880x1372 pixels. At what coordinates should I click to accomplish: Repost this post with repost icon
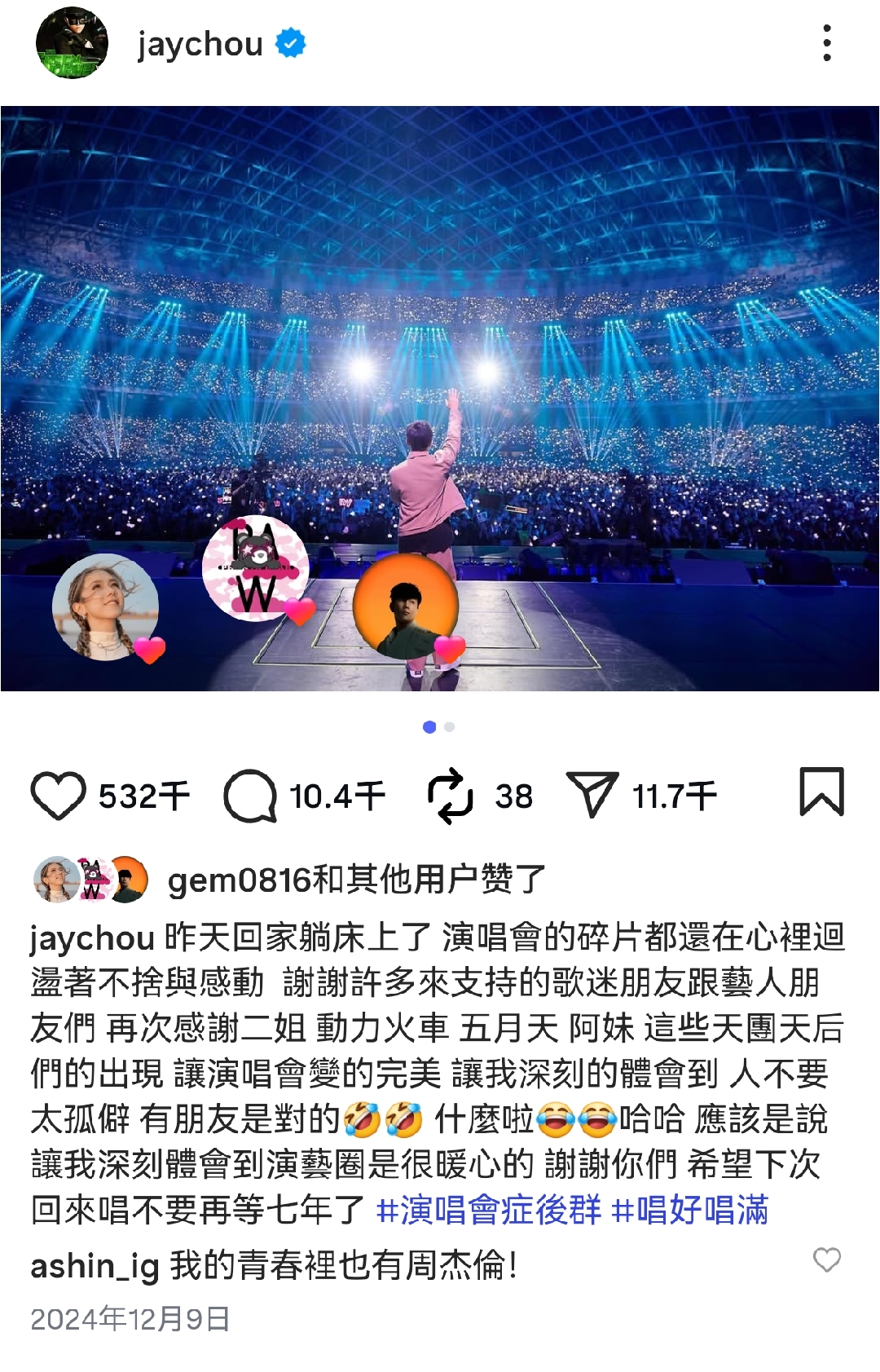click(x=450, y=796)
